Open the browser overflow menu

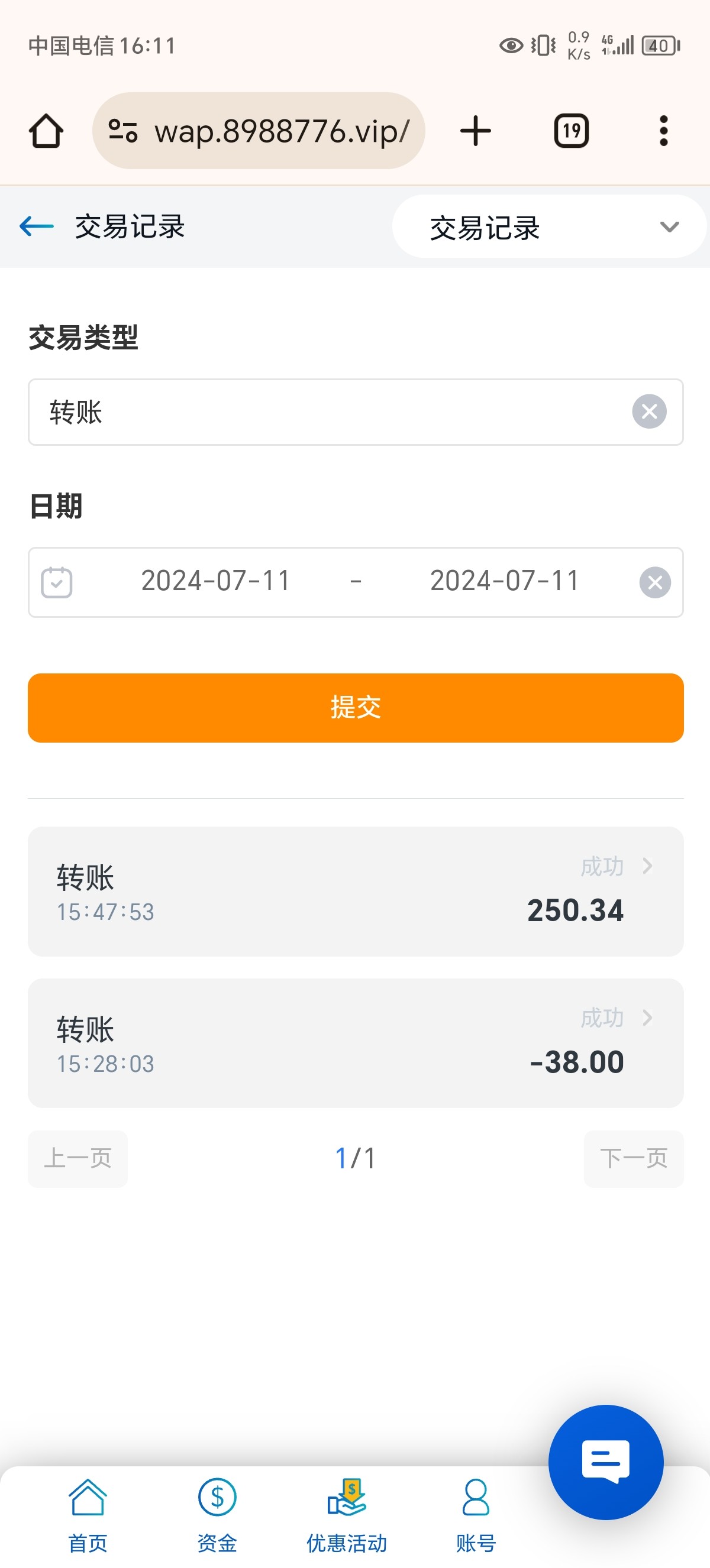click(x=663, y=131)
